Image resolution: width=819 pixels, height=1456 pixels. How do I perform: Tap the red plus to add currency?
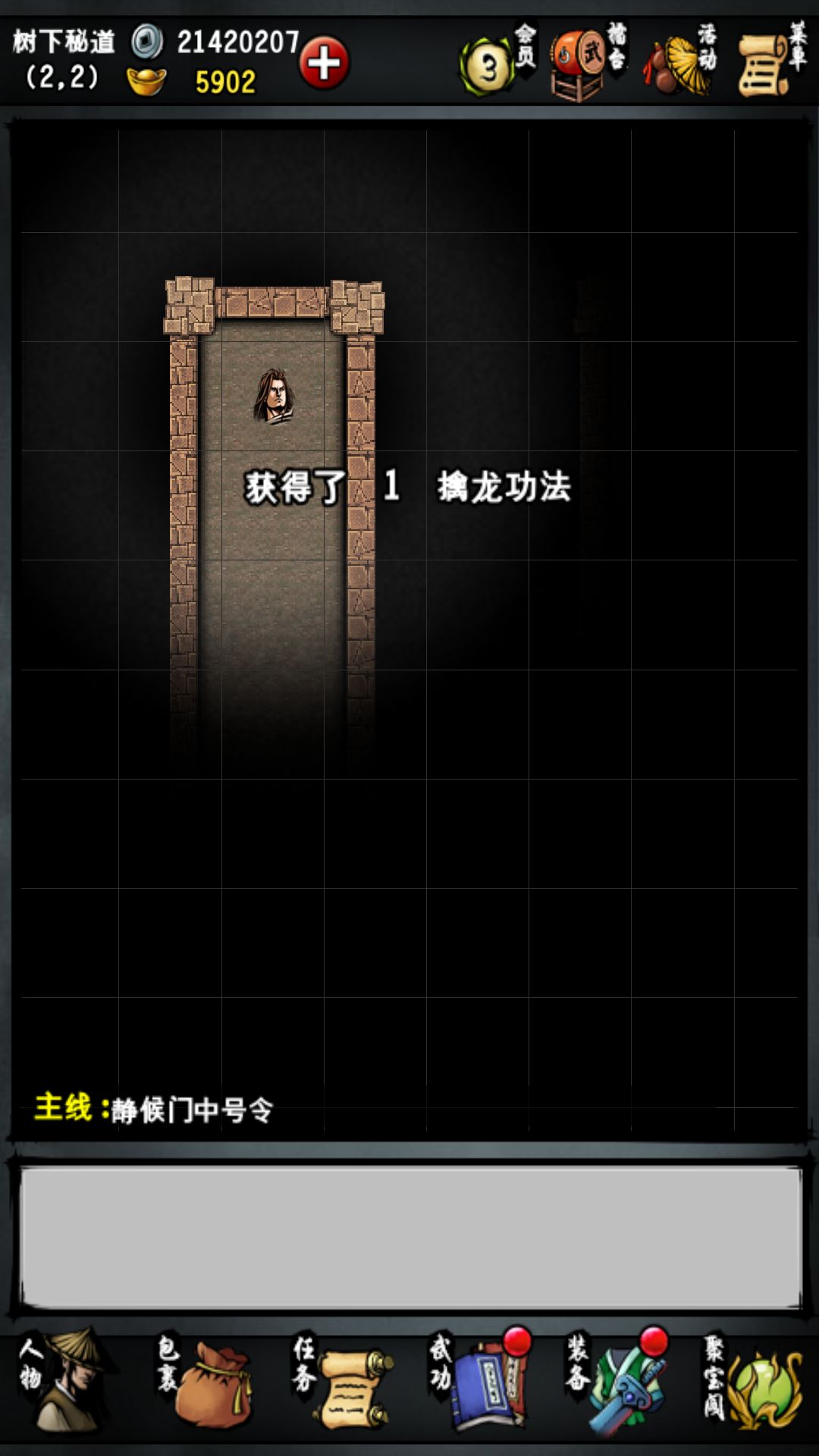[324, 63]
